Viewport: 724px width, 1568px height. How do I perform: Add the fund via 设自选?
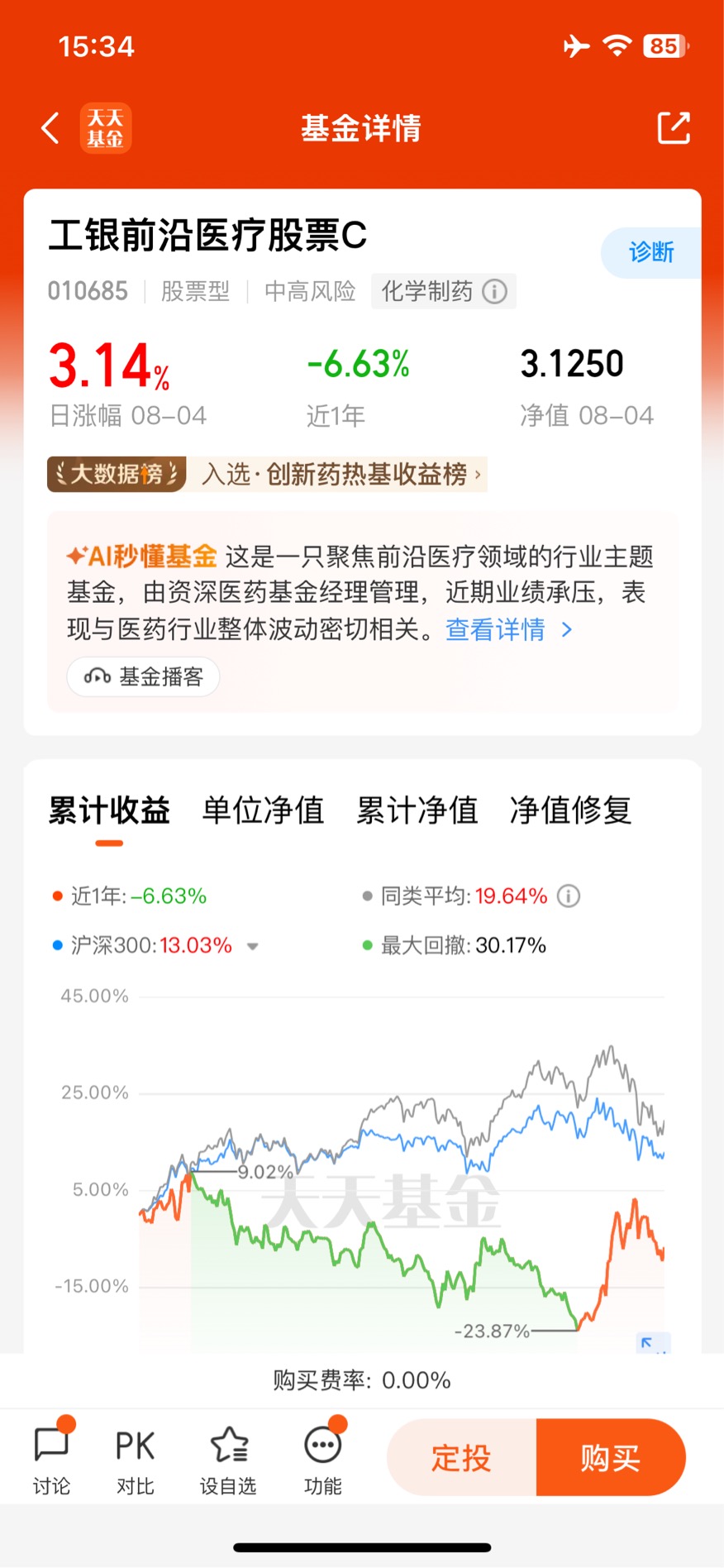[228, 1460]
